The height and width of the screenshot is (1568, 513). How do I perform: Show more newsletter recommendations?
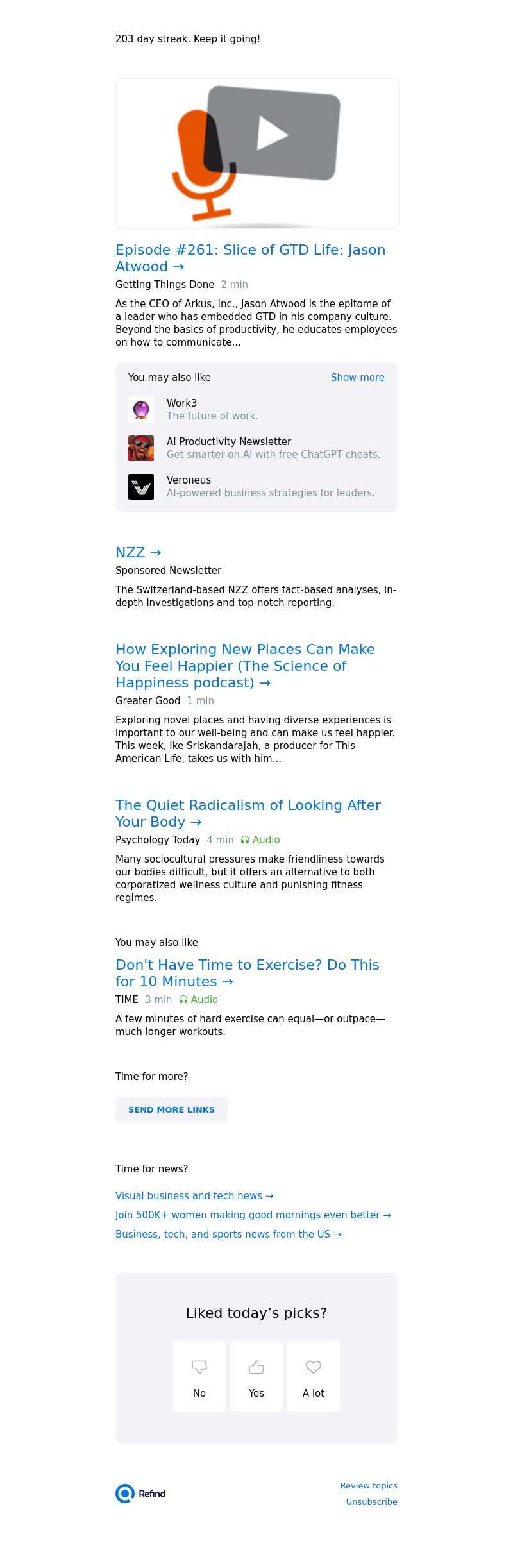pyautogui.click(x=357, y=378)
